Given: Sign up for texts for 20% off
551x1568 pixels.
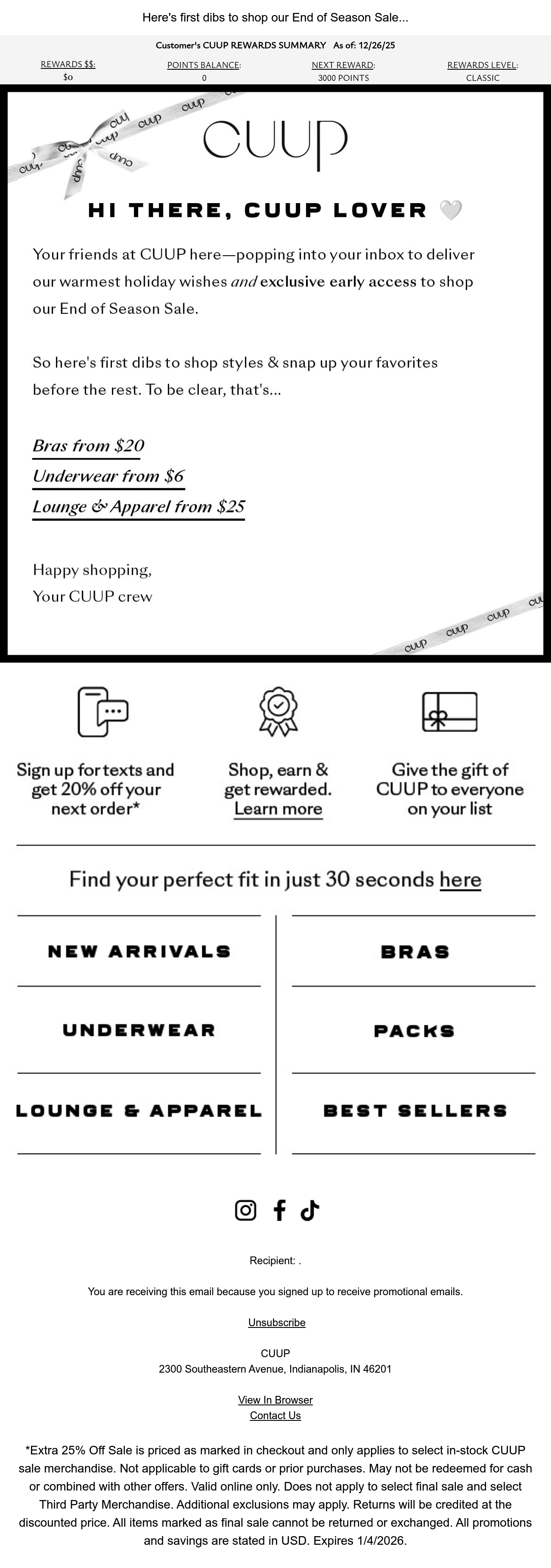Looking at the screenshot, I should (x=96, y=752).
